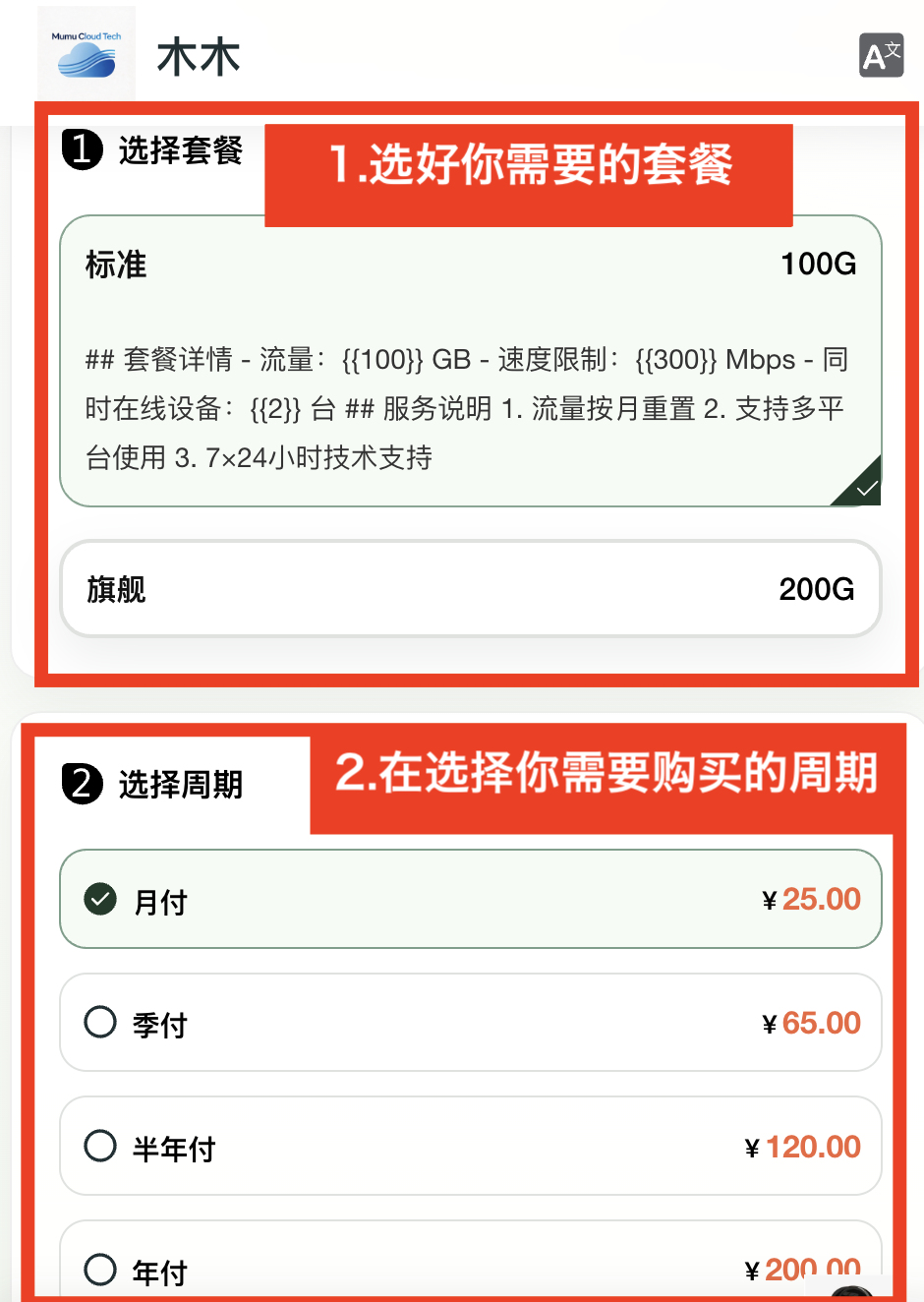Viewport: 924px width, 1302px height.
Task: Select the 标准 100G plan card
Action: [x=470, y=361]
